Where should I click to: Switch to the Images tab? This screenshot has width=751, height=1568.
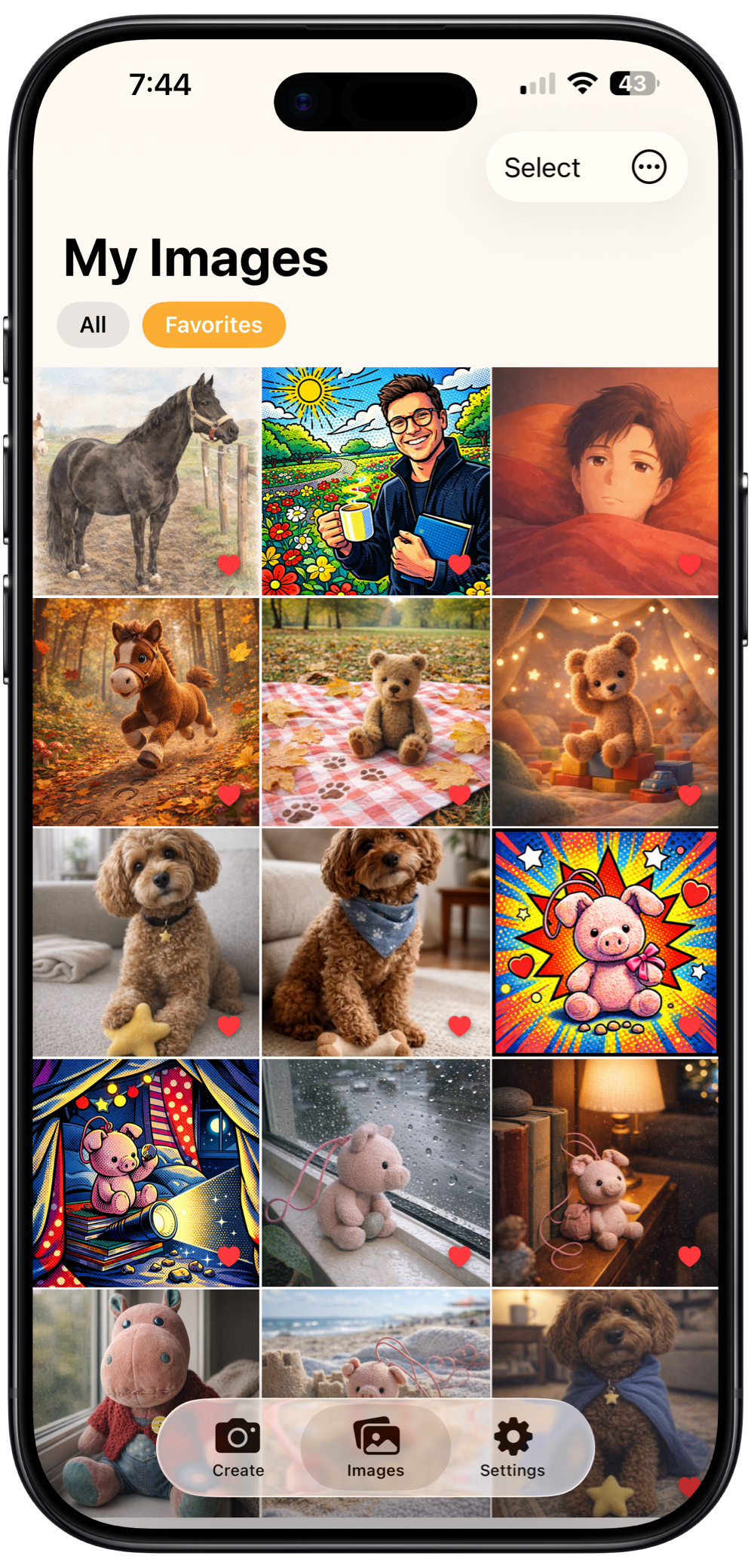pos(375,1448)
